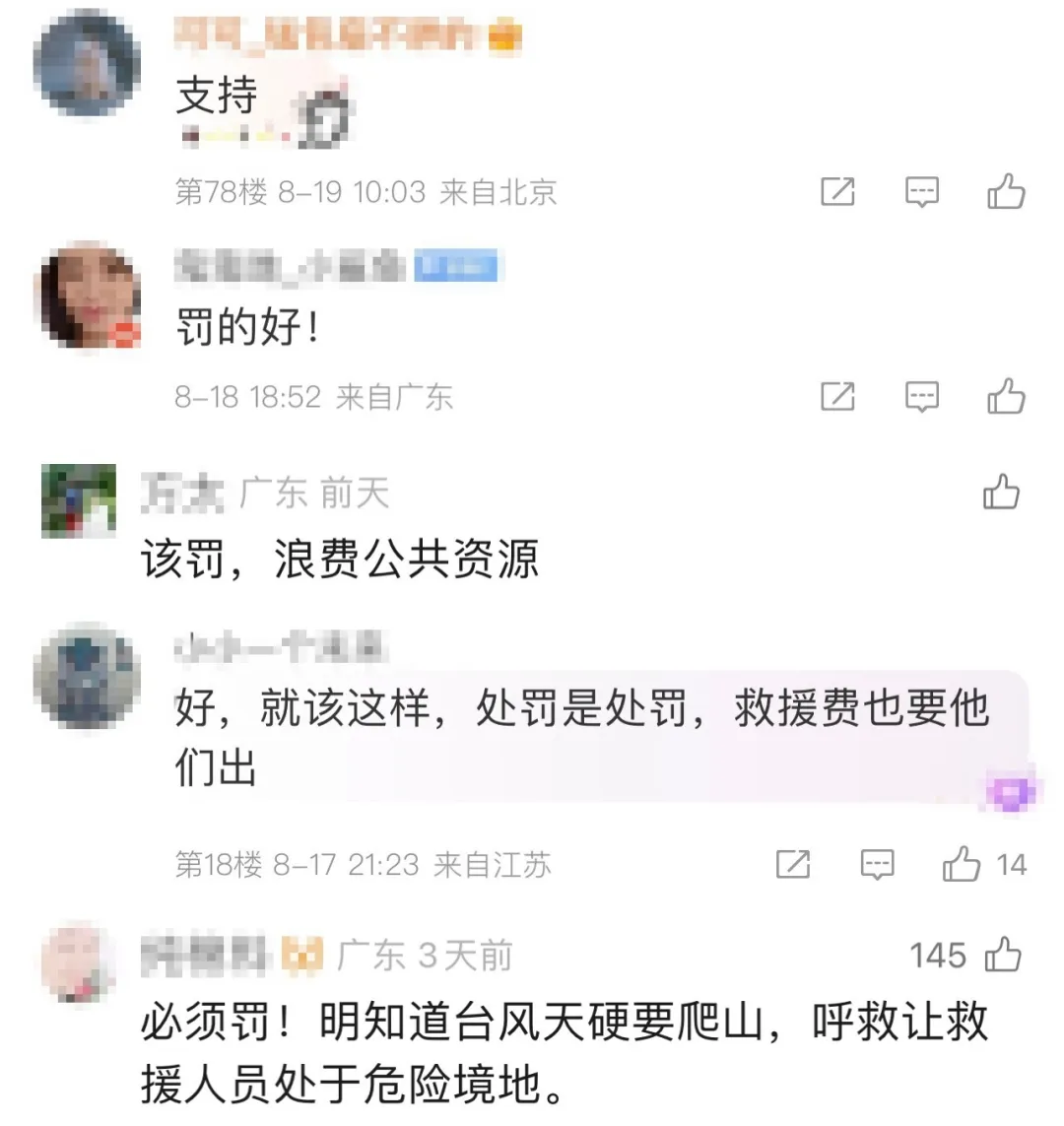Open the profile of the 万太 commenter
The image size is (1064, 1126).
[180, 496]
